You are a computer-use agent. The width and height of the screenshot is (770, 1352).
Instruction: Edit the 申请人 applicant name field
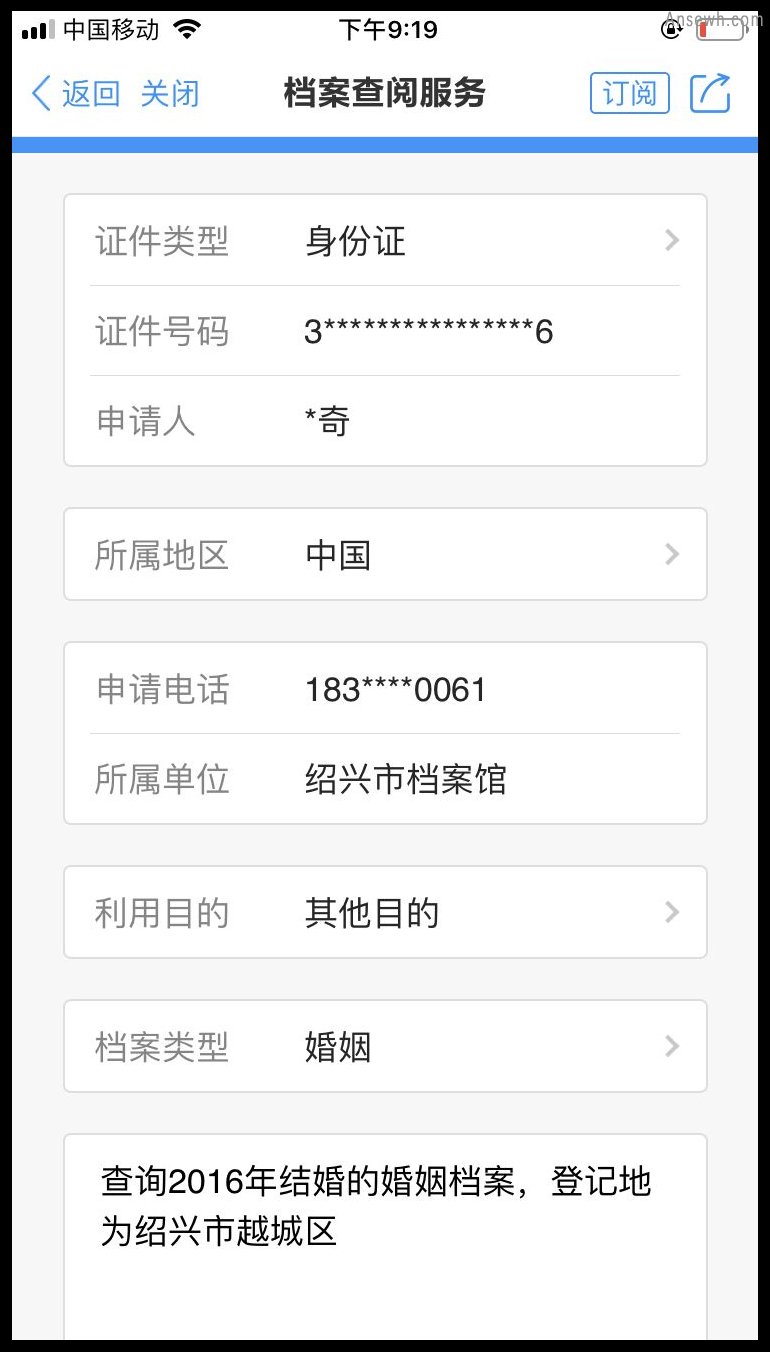coord(385,421)
